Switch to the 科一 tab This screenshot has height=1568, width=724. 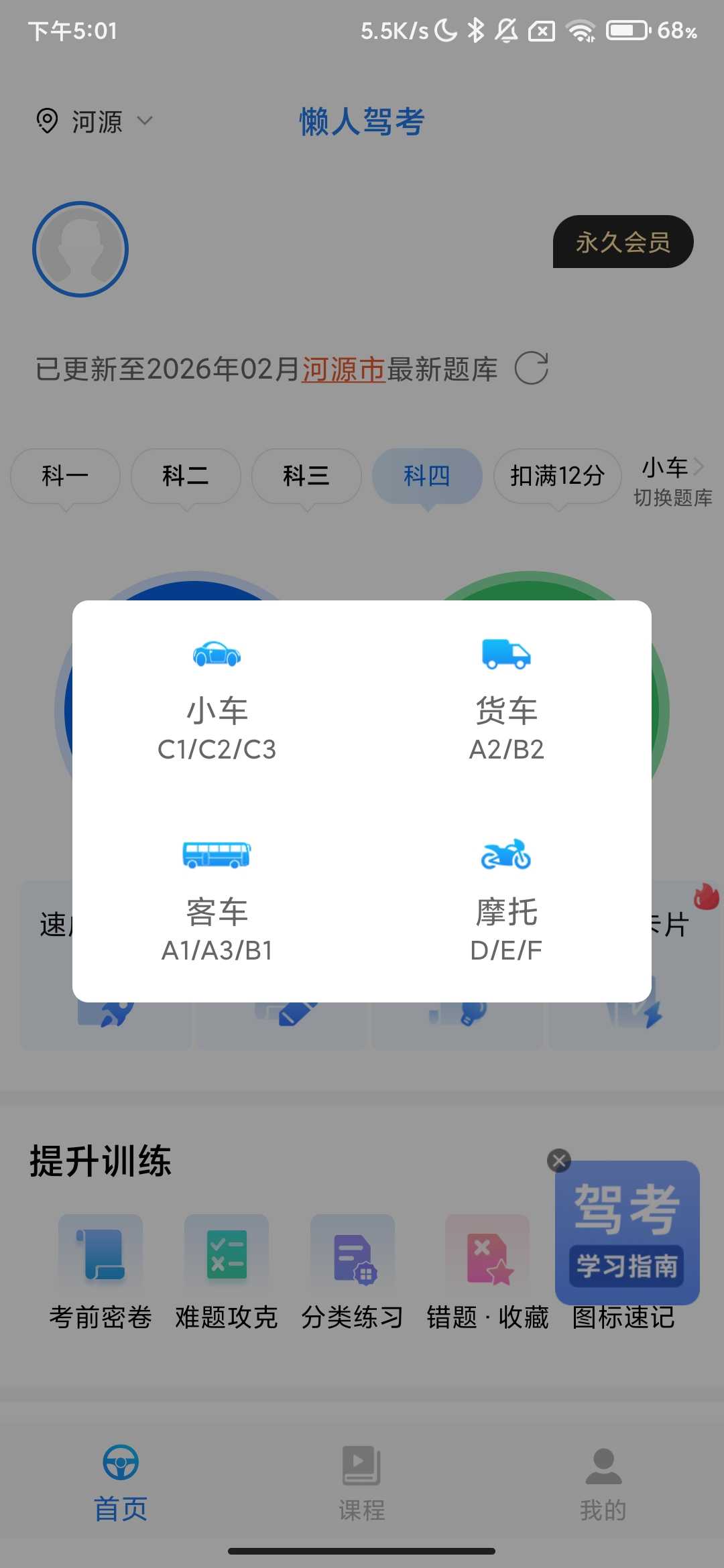point(65,476)
